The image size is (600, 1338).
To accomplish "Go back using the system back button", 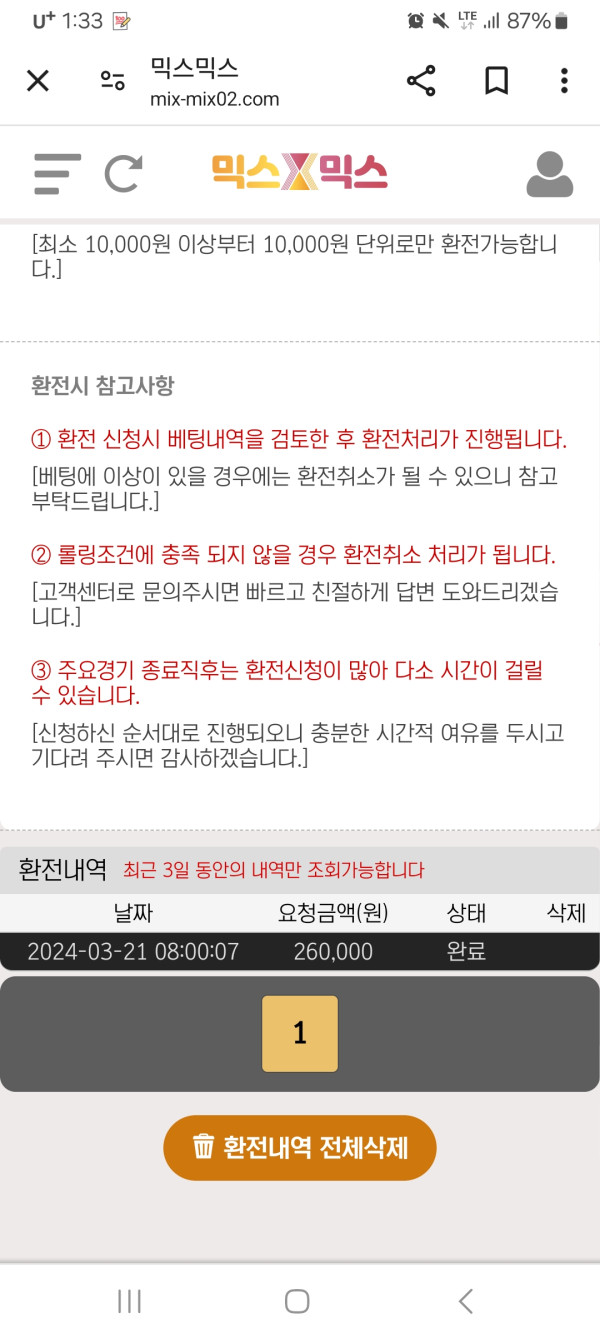I will [x=465, y=1300].
